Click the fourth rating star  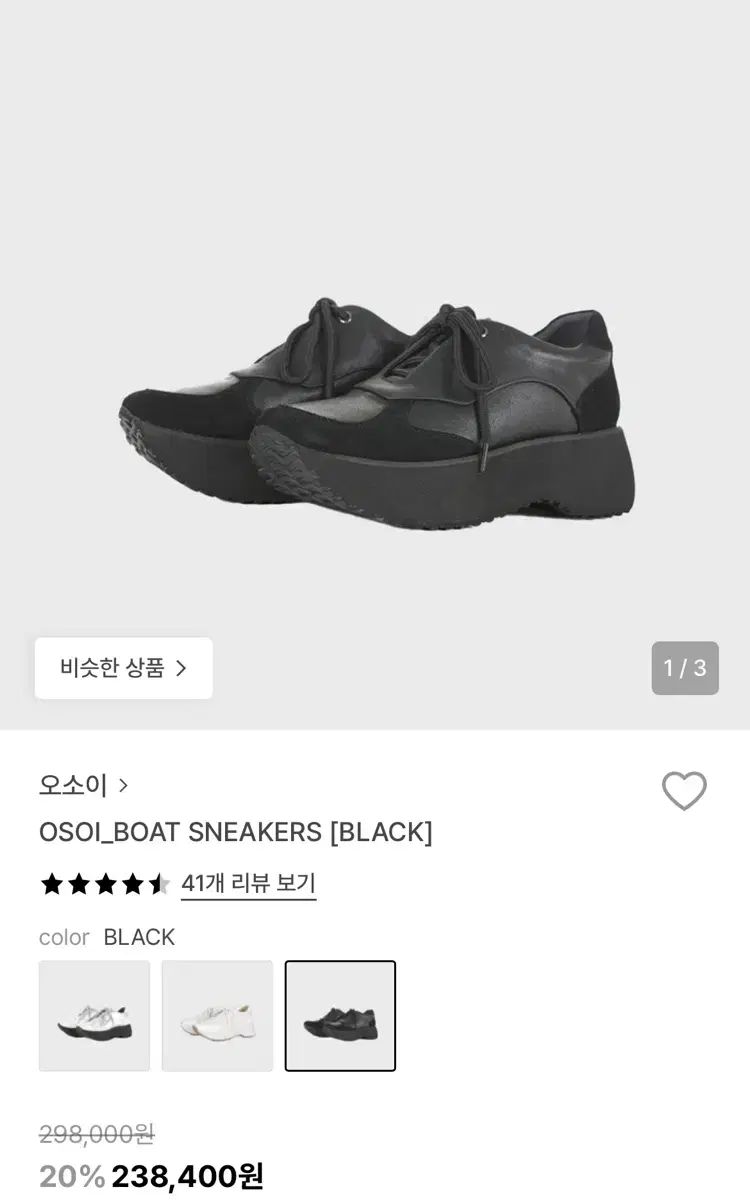tap(133, 884)
